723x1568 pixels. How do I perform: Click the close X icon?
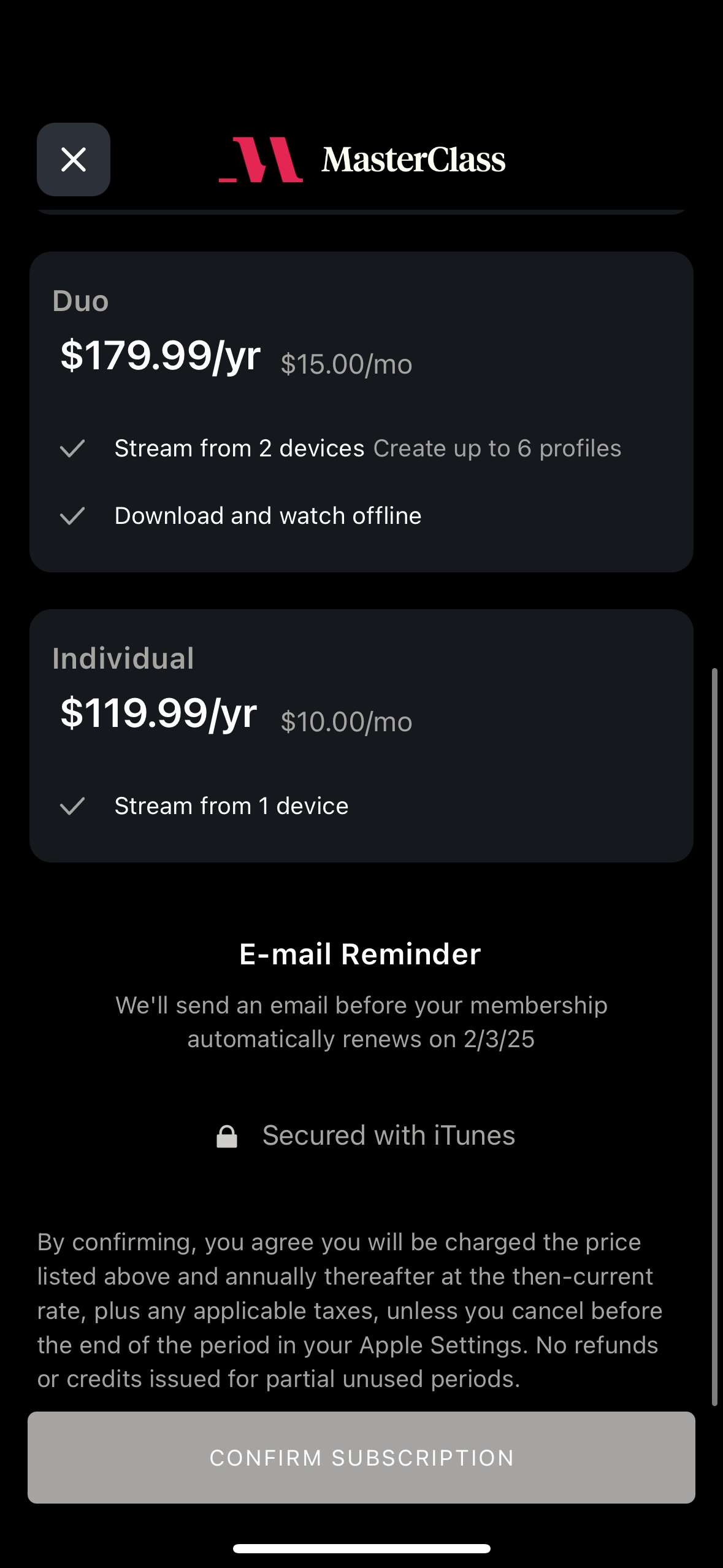click(x=73, y=159)
